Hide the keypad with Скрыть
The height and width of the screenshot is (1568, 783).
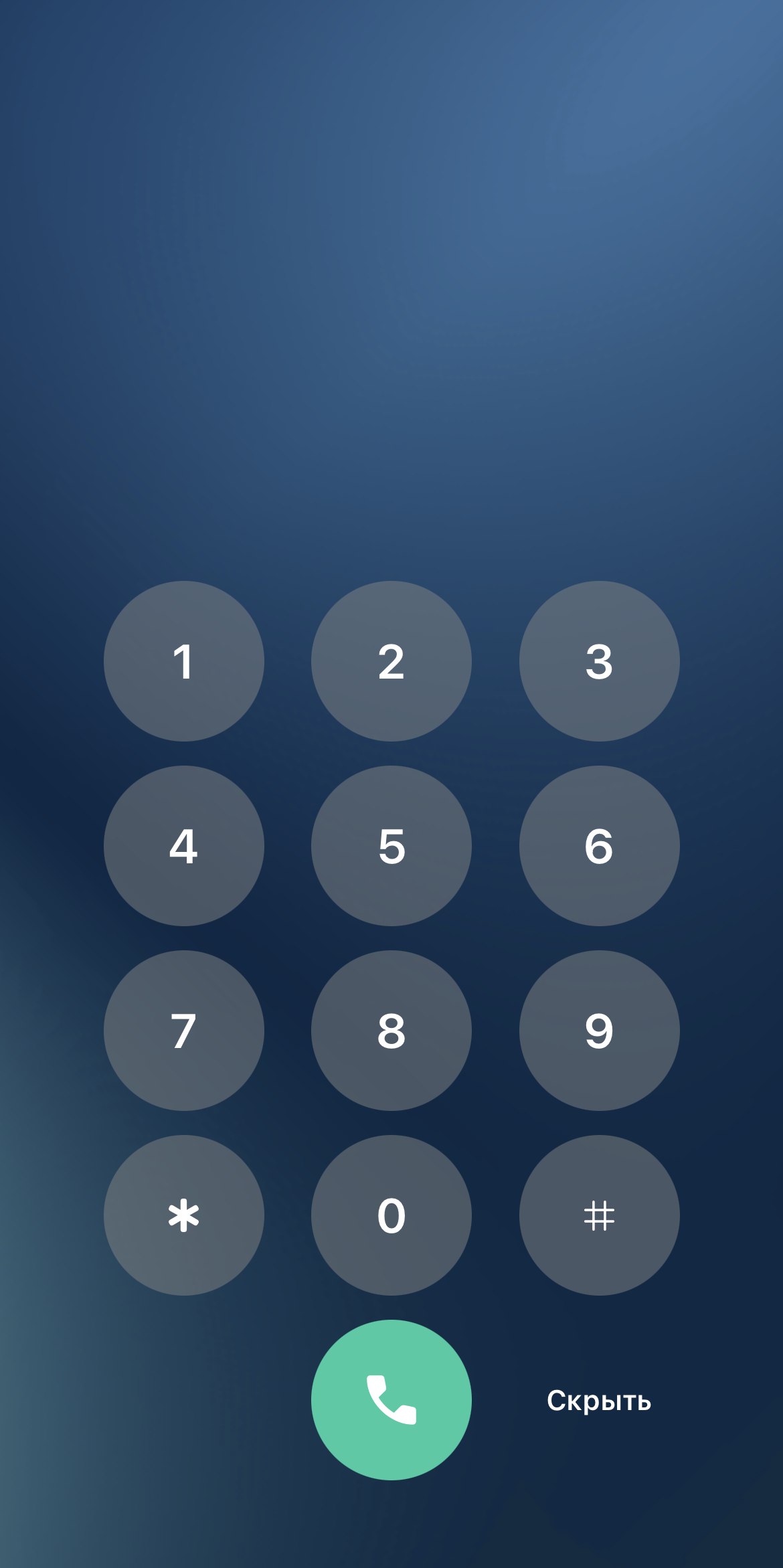coord(599,1401)
